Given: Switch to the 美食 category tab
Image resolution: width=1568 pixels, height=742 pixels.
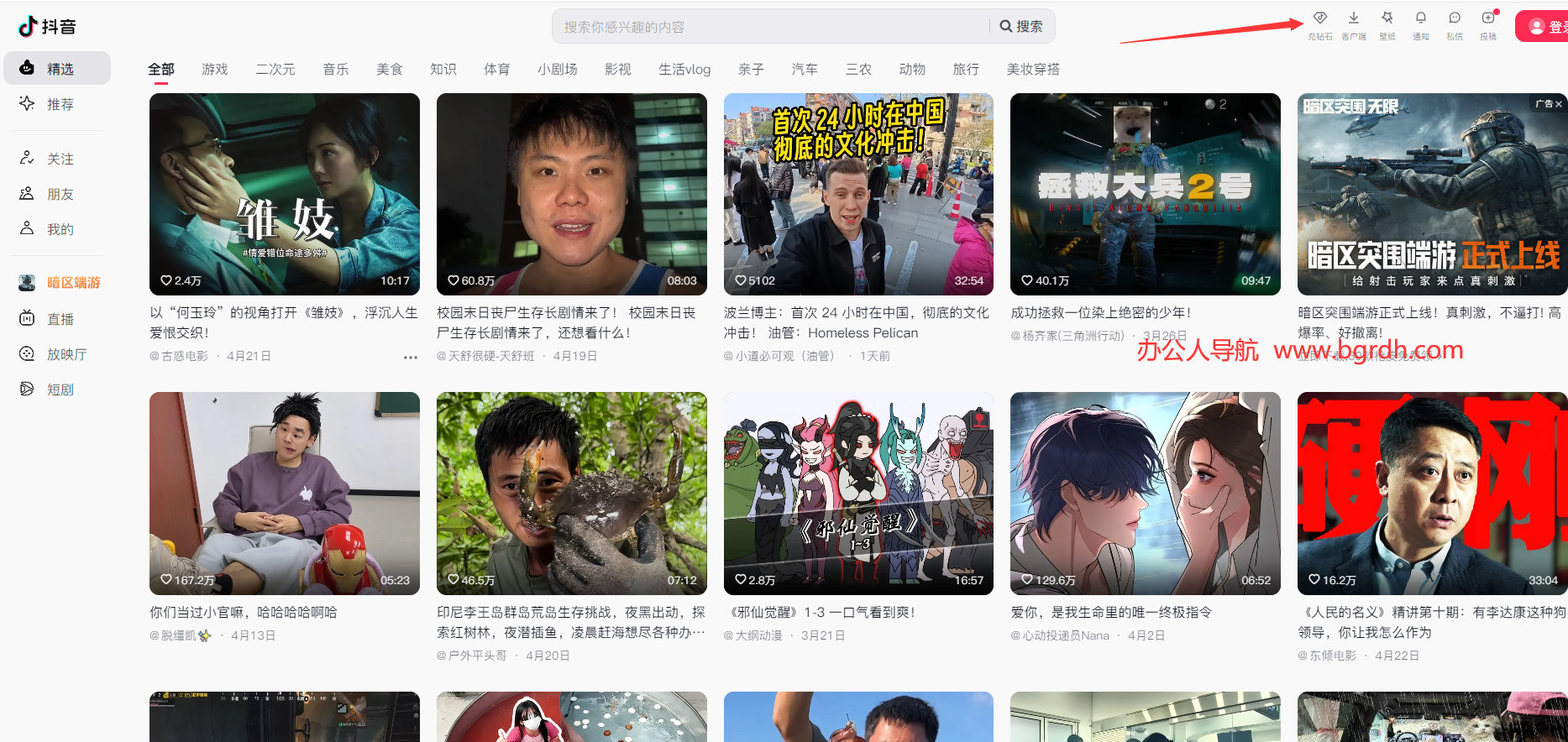Looking at the screenshot, I should pyautogui.click(x=389, y=69).
